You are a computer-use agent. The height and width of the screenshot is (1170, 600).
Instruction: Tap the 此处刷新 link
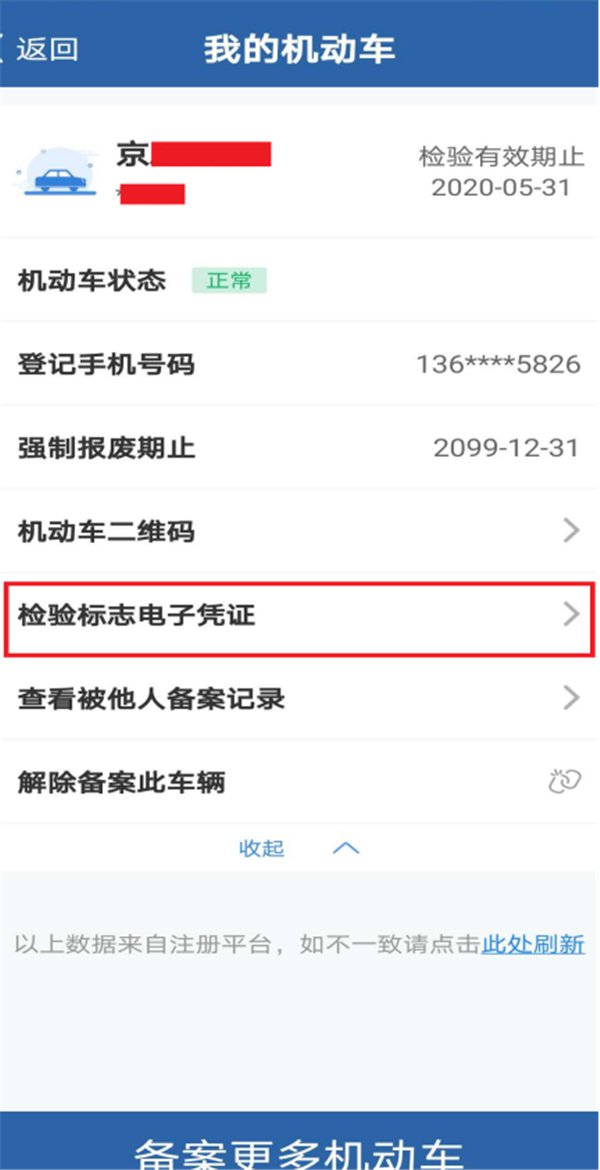[533, 944]
